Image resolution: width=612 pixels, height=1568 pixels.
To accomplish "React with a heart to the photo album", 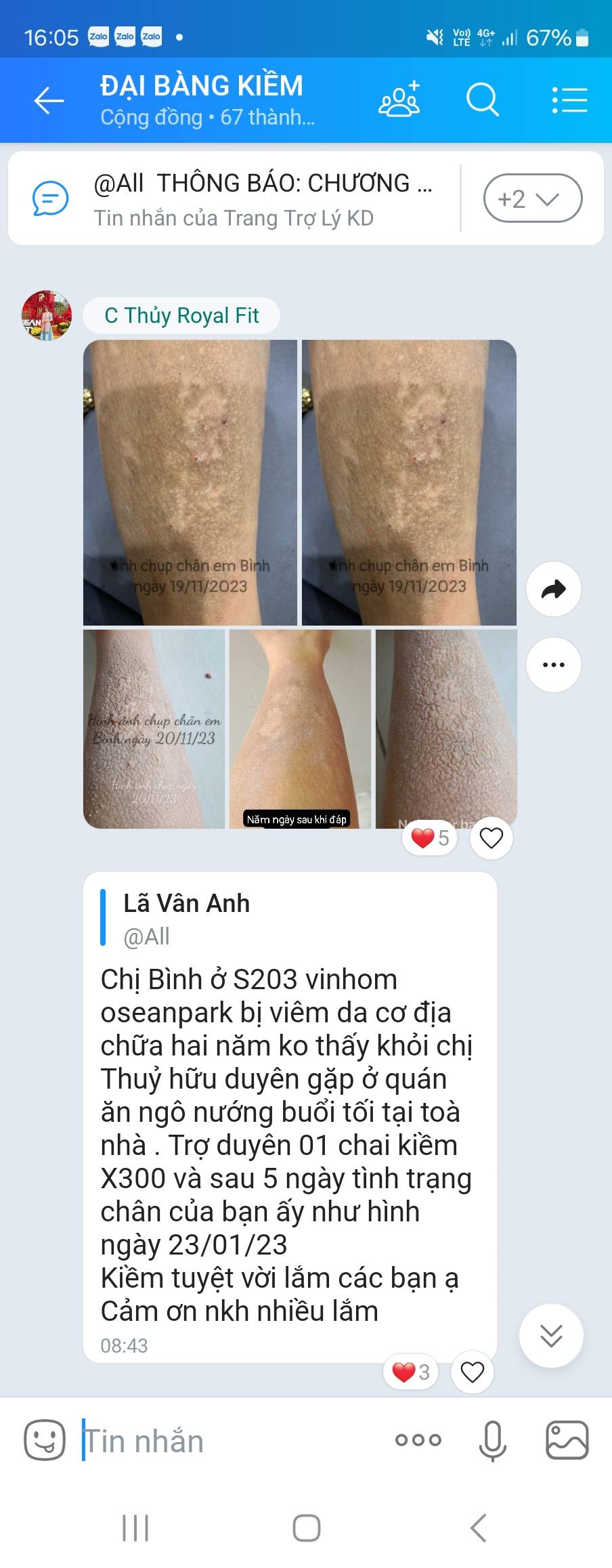I will [x=491, y=838].
